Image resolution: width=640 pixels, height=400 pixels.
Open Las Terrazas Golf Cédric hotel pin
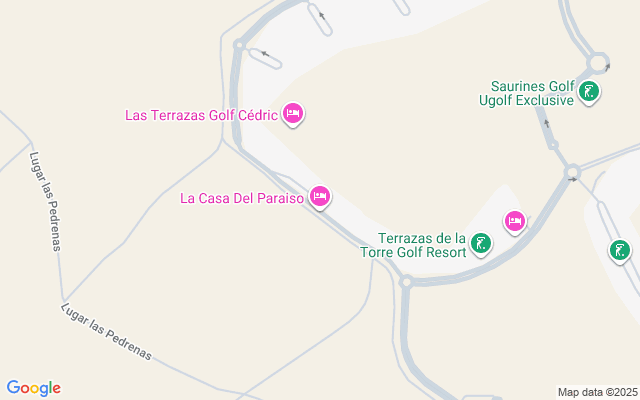293,114
